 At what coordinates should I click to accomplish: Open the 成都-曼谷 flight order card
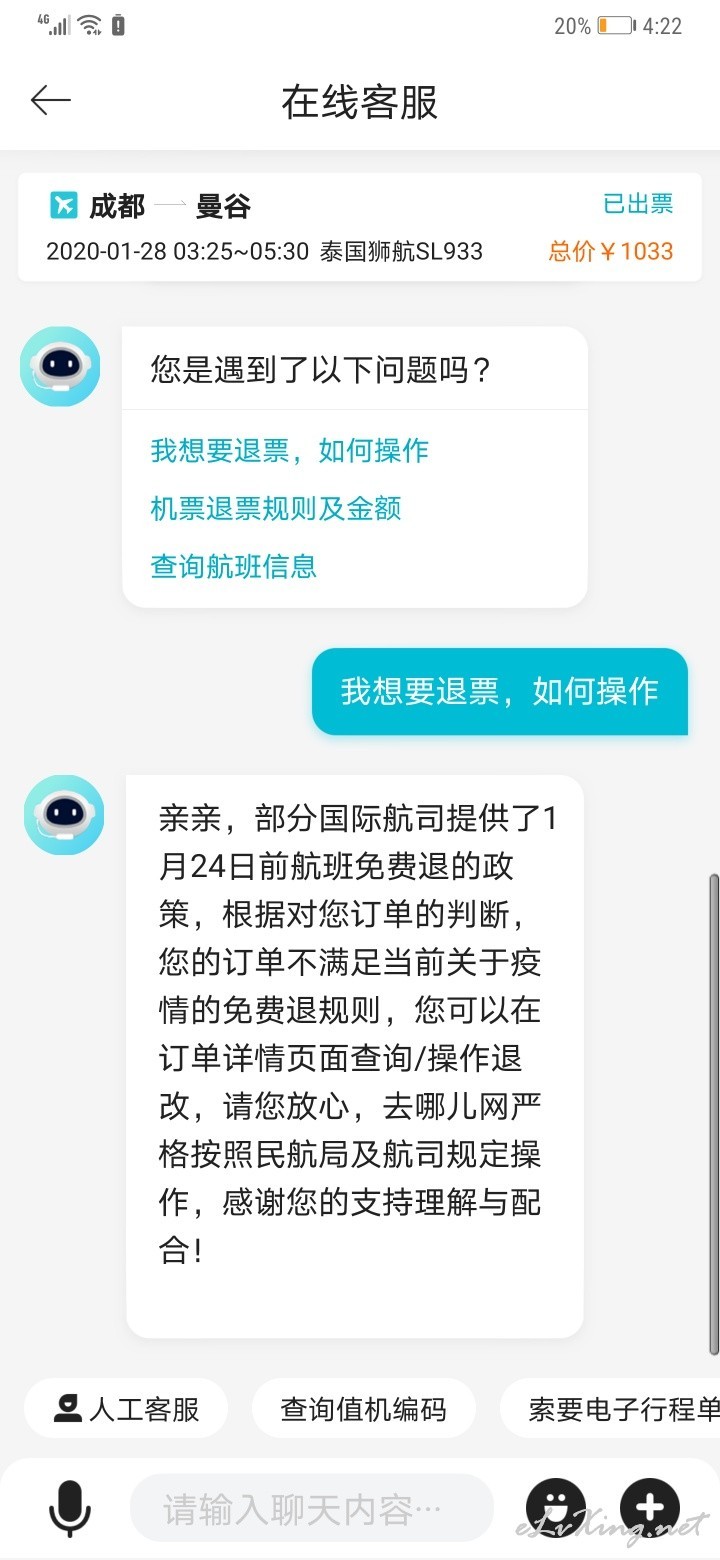(x=360, y=227)
